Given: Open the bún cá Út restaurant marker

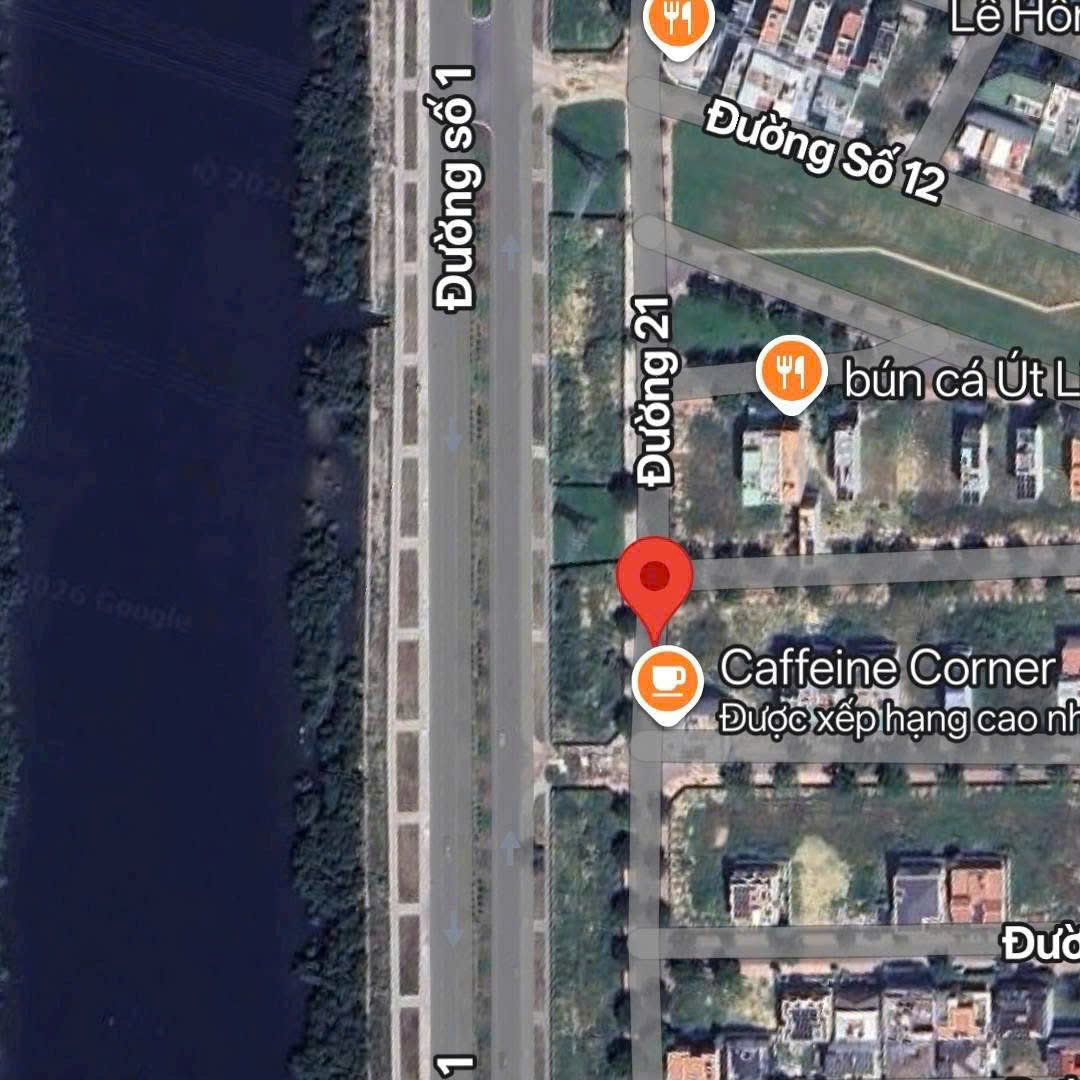Looking at the screenshot, I should pos(791,371).
